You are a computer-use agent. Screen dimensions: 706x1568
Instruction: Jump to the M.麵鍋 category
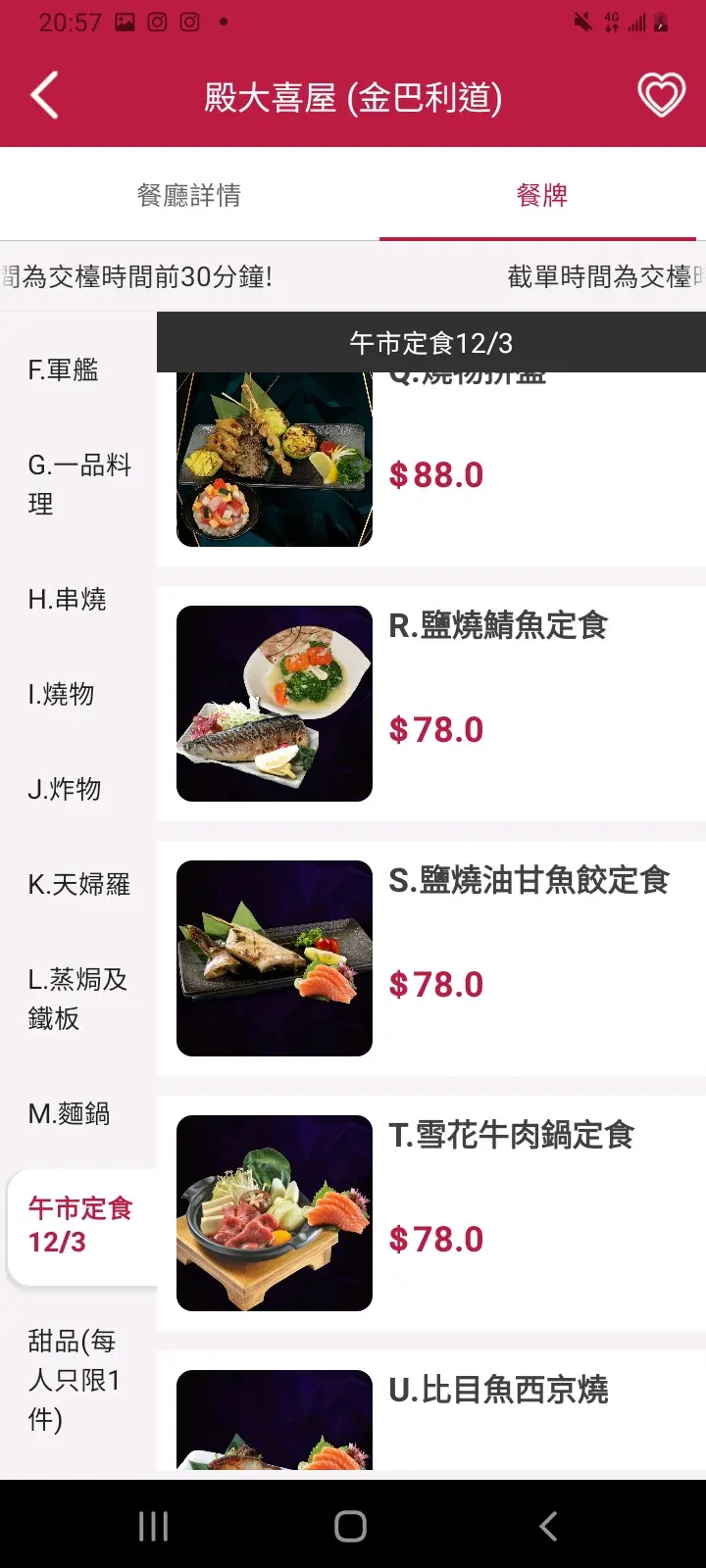pos(69,1113)
